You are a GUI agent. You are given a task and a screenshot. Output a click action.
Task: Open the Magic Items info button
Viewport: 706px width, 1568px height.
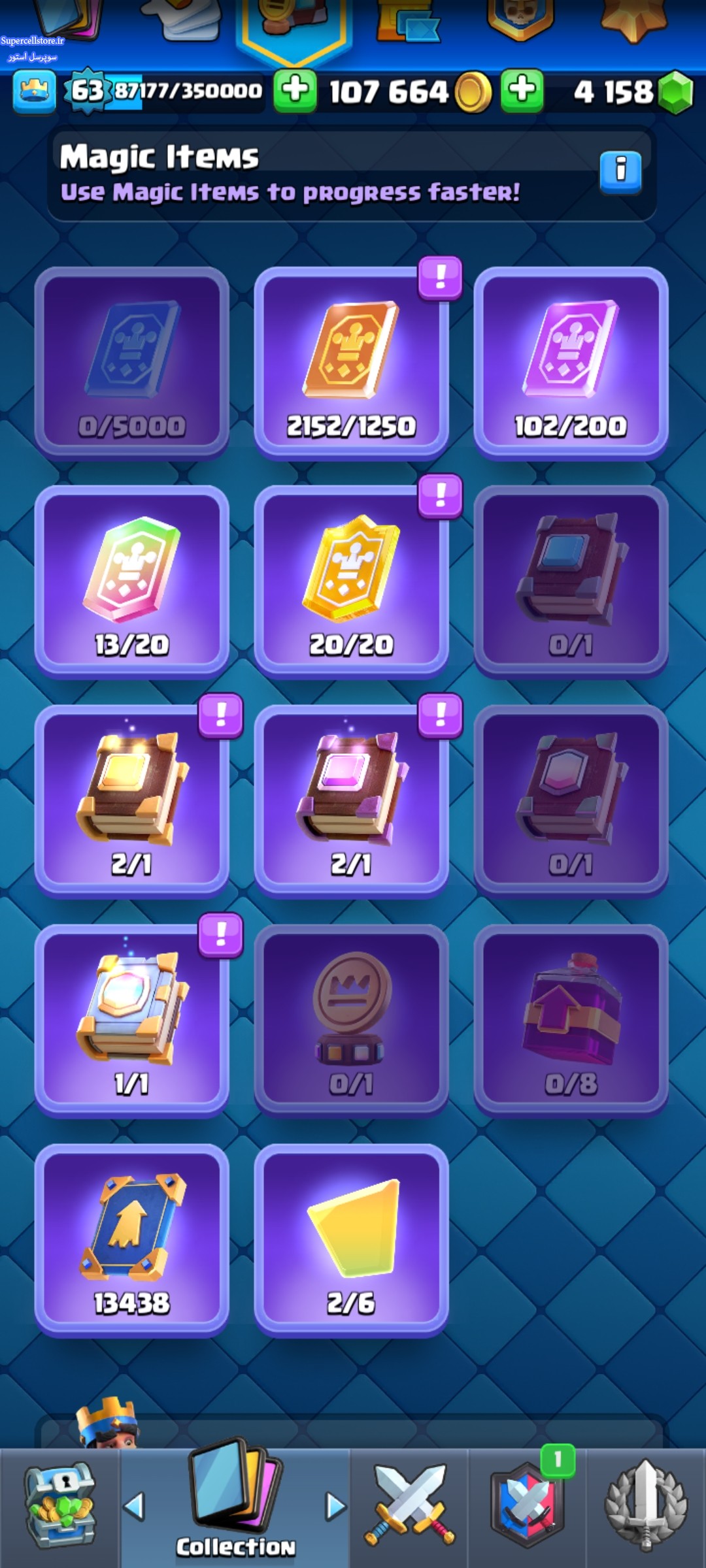[620, 172]
